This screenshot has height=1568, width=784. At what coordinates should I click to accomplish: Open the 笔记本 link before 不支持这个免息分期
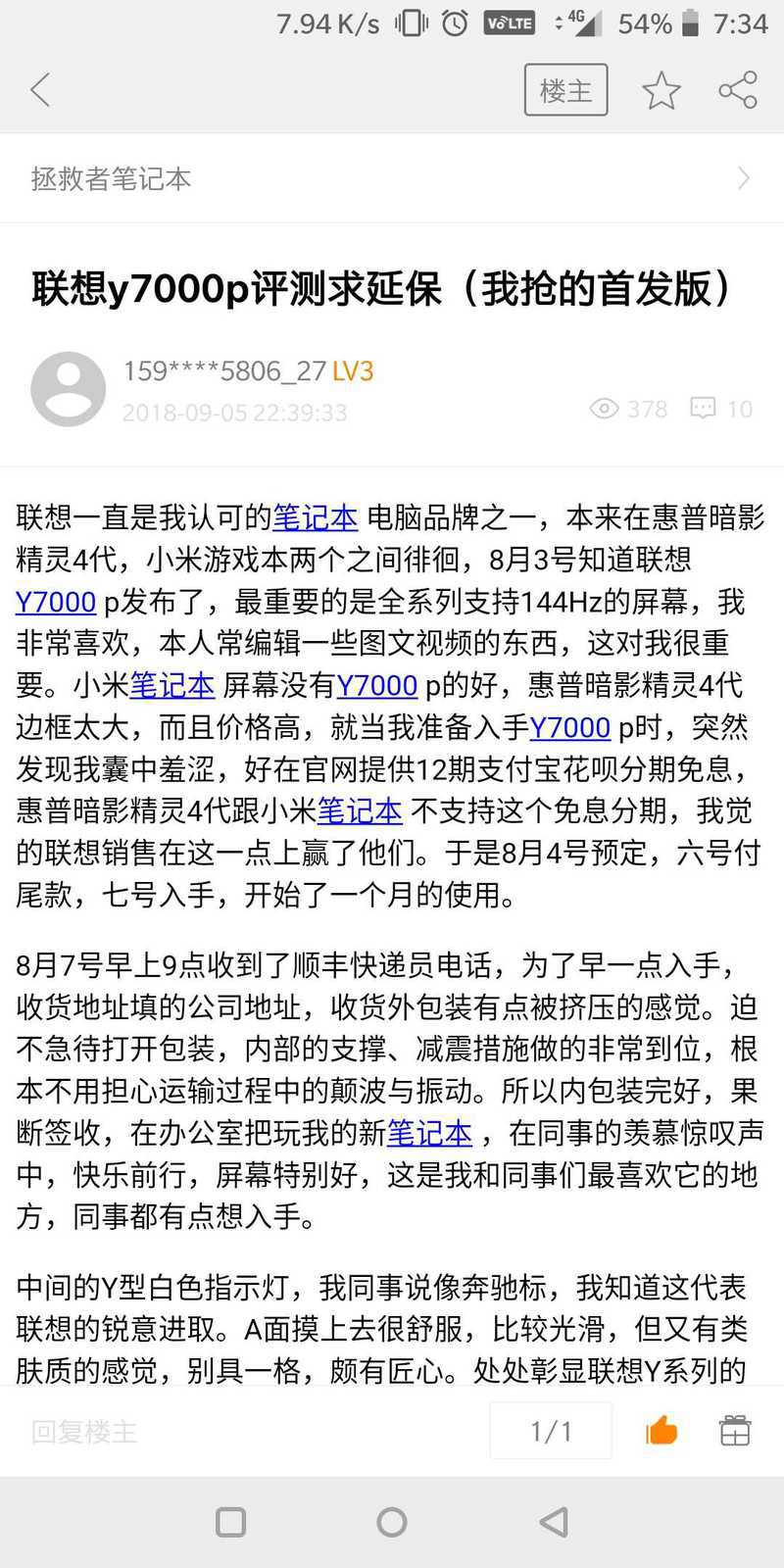coord(360,810)
